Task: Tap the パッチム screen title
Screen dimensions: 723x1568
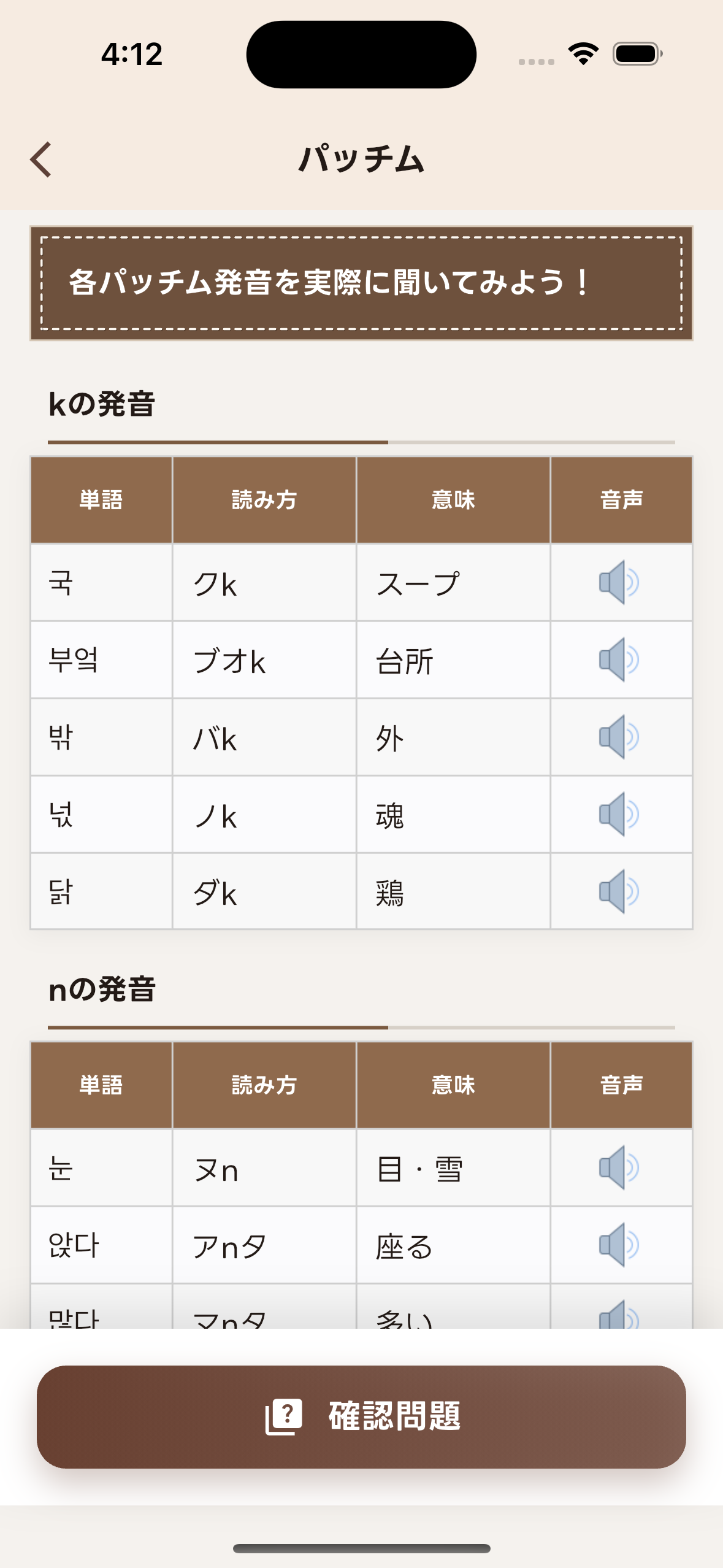Action: pyautogui.click(x=361, y=159)
